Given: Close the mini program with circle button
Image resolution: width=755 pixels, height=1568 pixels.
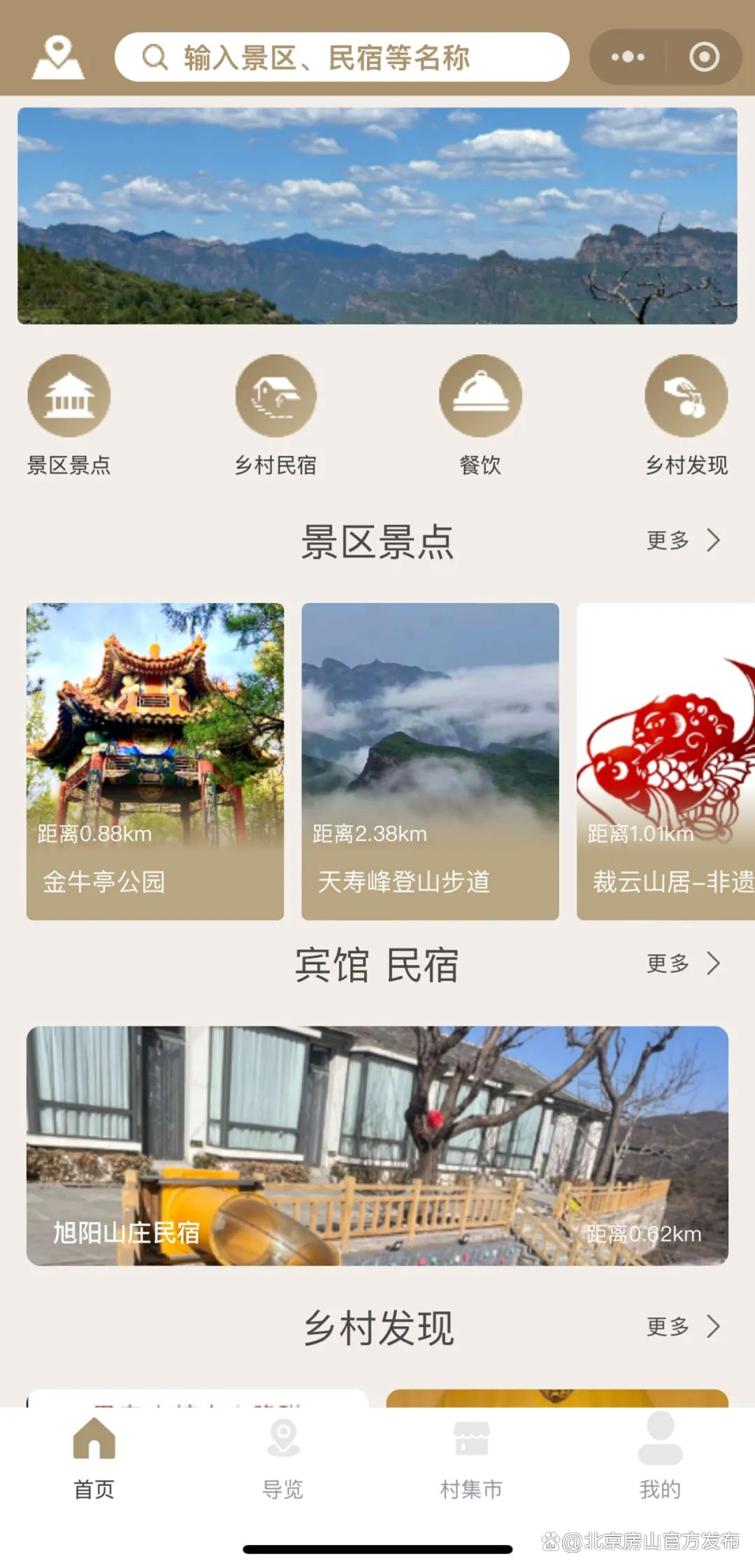Looking at the screenshot, I should click(x=703, y=57).
